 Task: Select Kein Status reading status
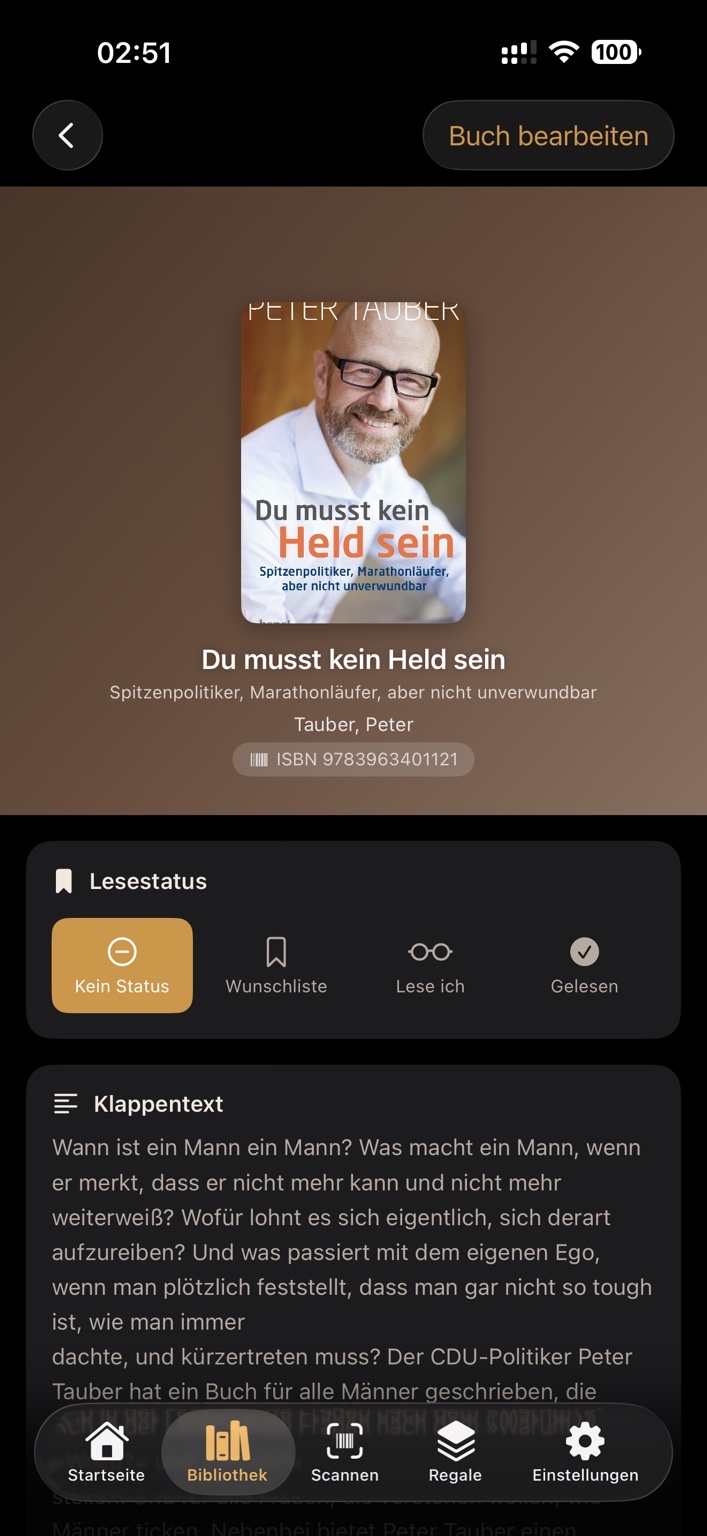point(122,965)
